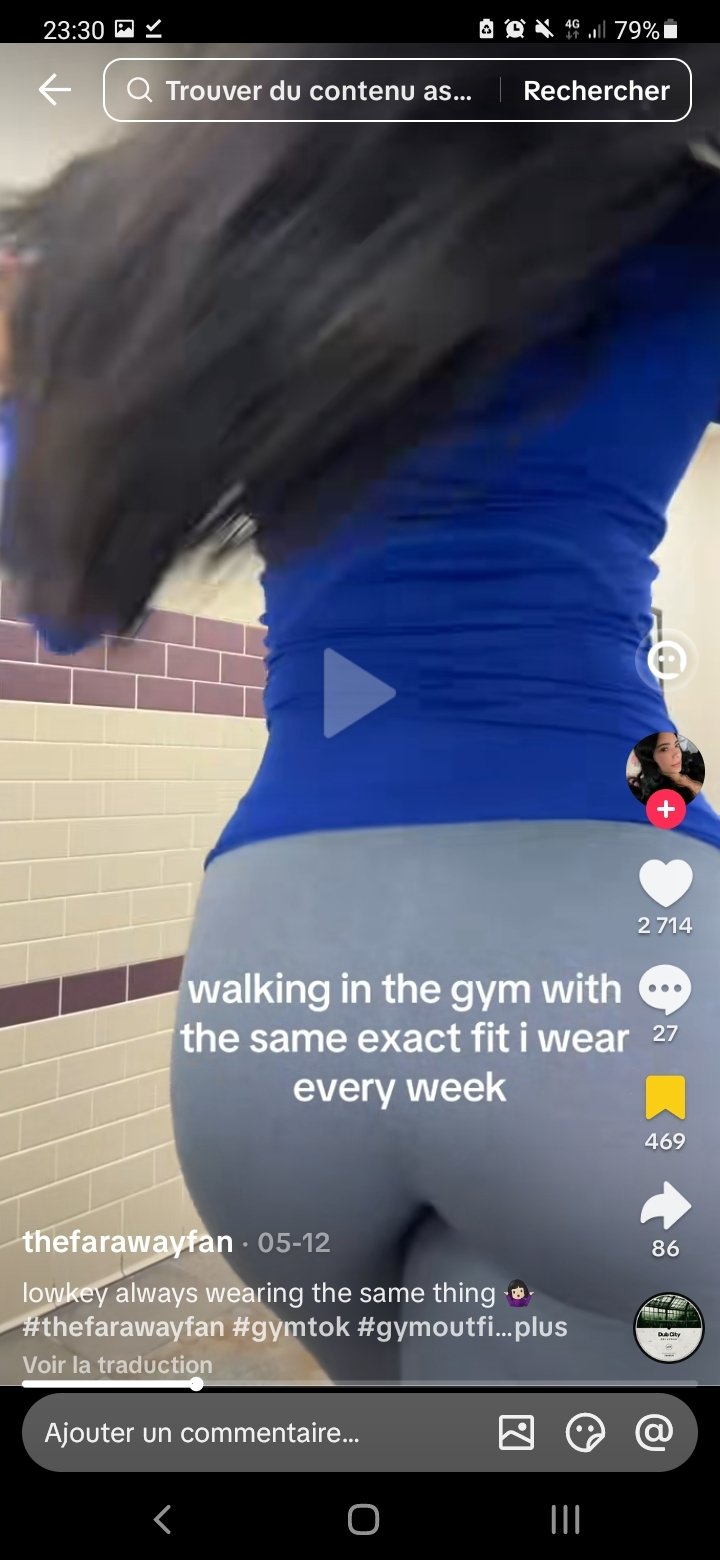
Task: Open the comments bubble
Action: 665,991
